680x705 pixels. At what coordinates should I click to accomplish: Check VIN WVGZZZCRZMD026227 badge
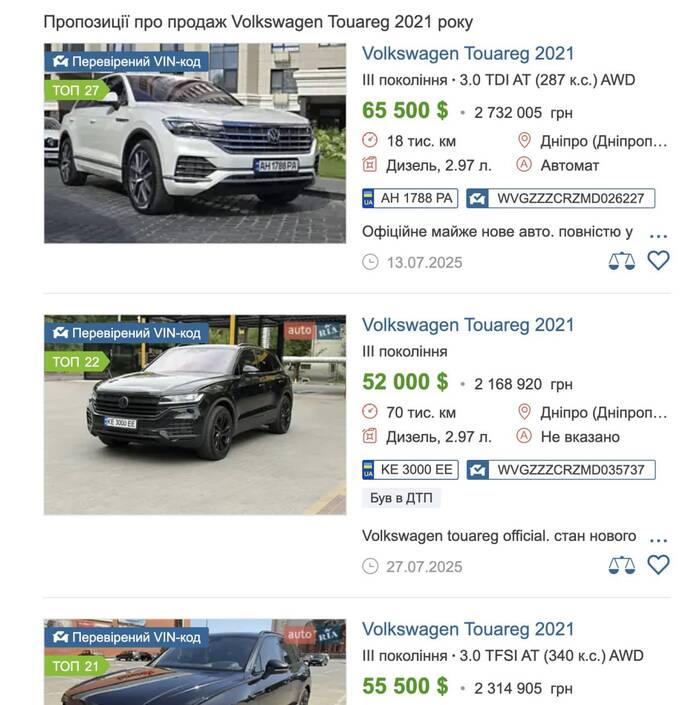561,198
